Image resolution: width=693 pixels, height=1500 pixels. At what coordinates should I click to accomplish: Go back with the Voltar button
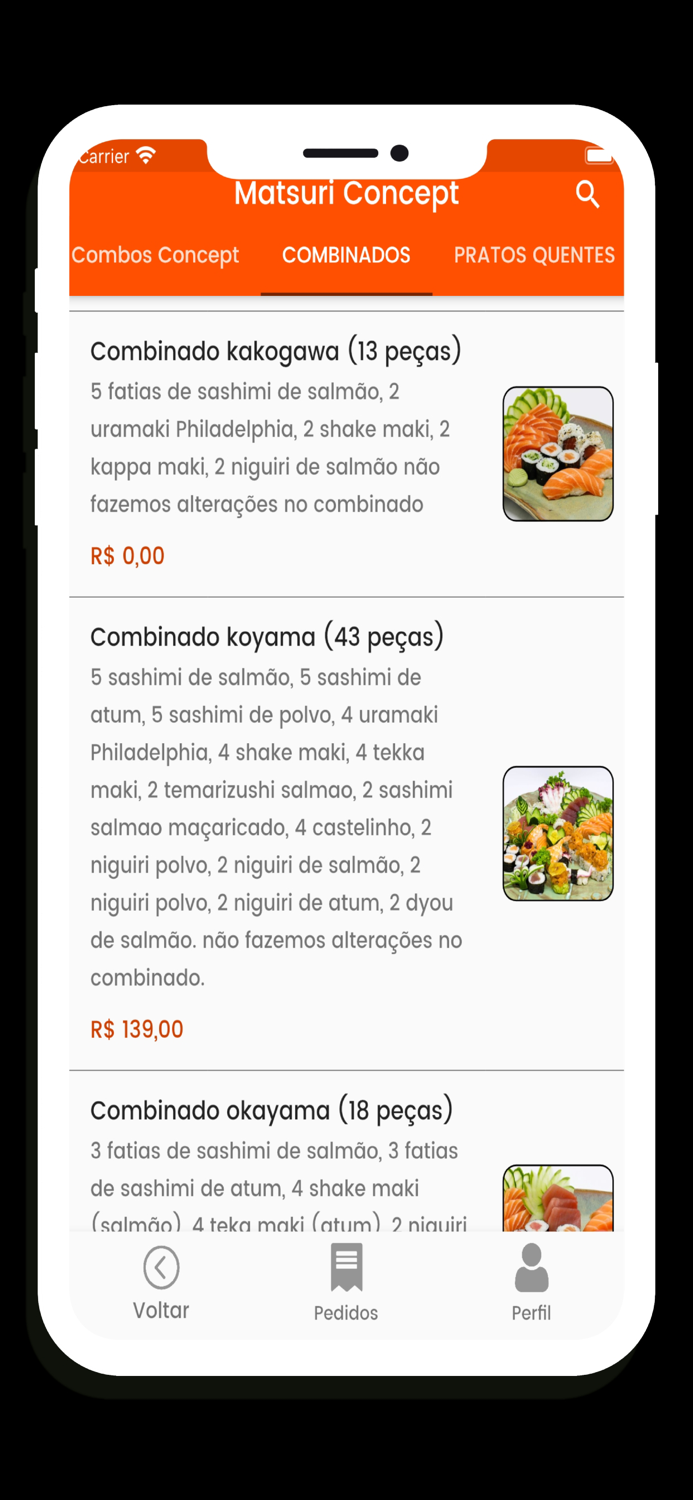[x=161, y=1283]
